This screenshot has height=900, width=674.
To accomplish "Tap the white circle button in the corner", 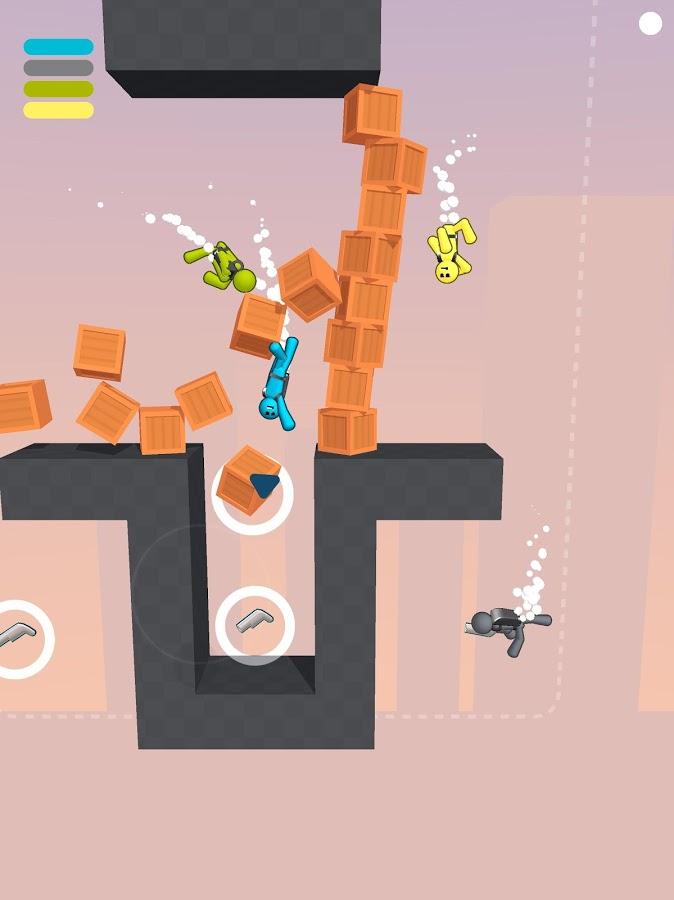I will (x=650, y=24).
